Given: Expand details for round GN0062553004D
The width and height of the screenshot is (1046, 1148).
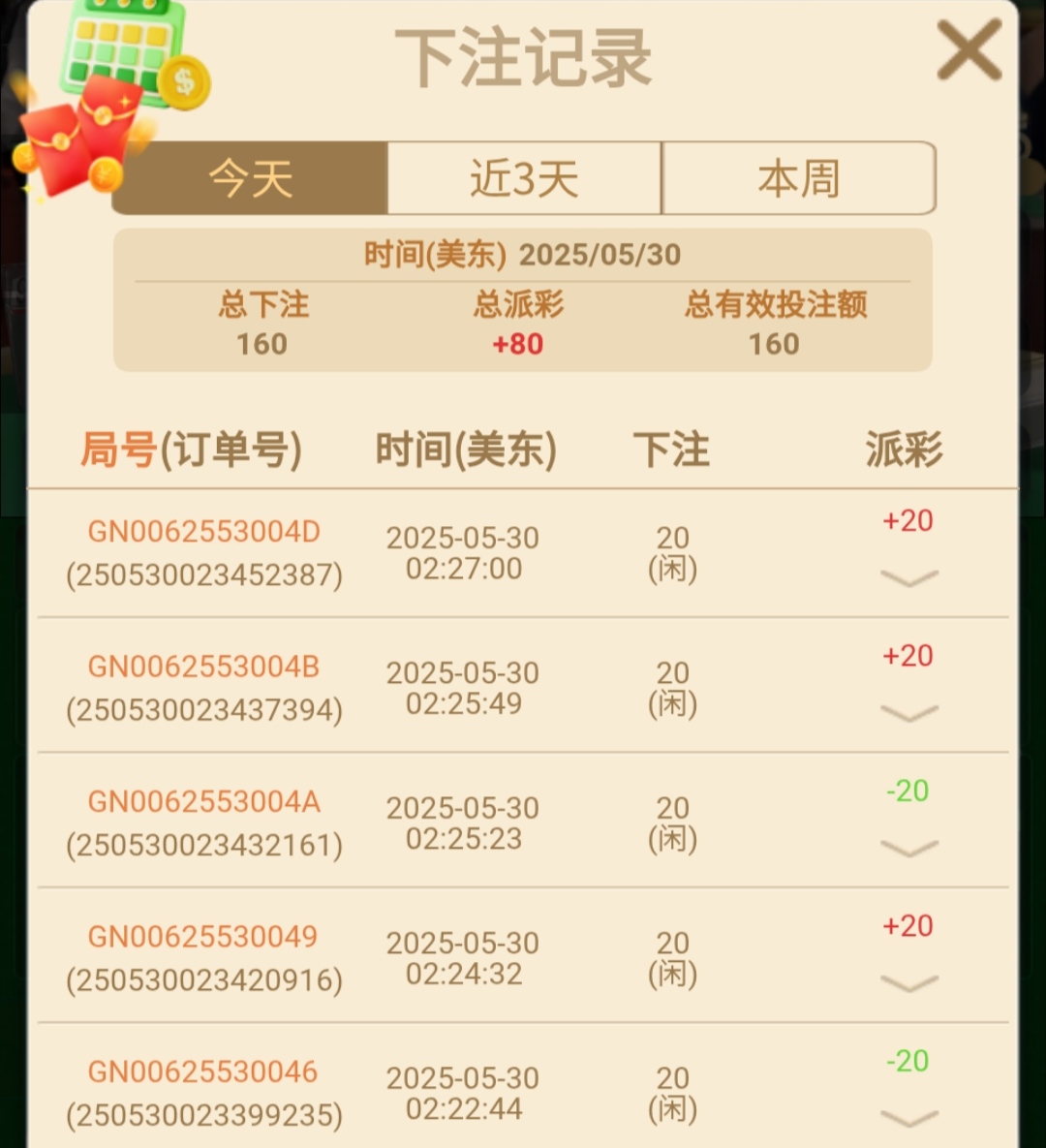Looking at the screenshot, I should coord(908,578).
